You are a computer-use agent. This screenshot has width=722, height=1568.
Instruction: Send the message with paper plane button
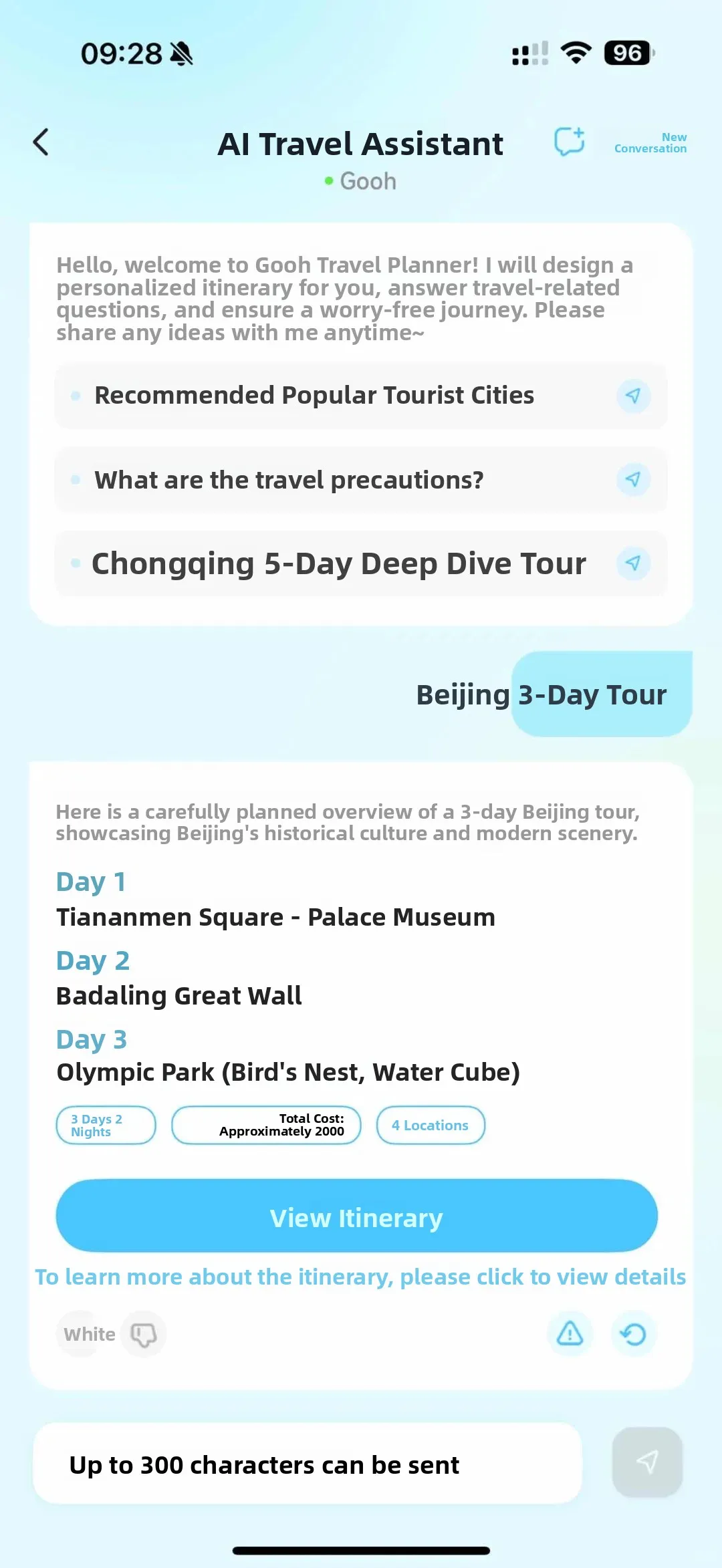(x=647, y=1462)
